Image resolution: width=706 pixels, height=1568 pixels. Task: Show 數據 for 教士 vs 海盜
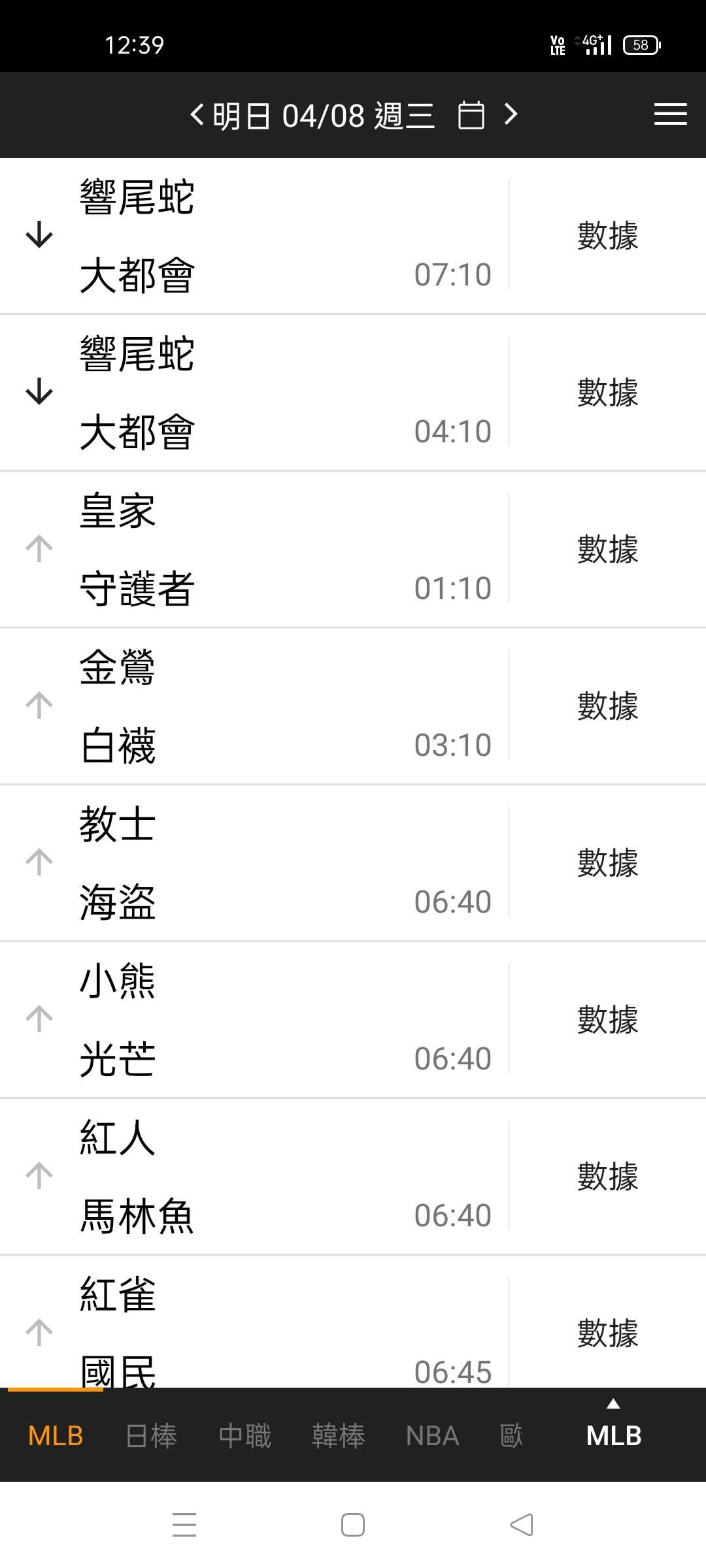point(607,863)
